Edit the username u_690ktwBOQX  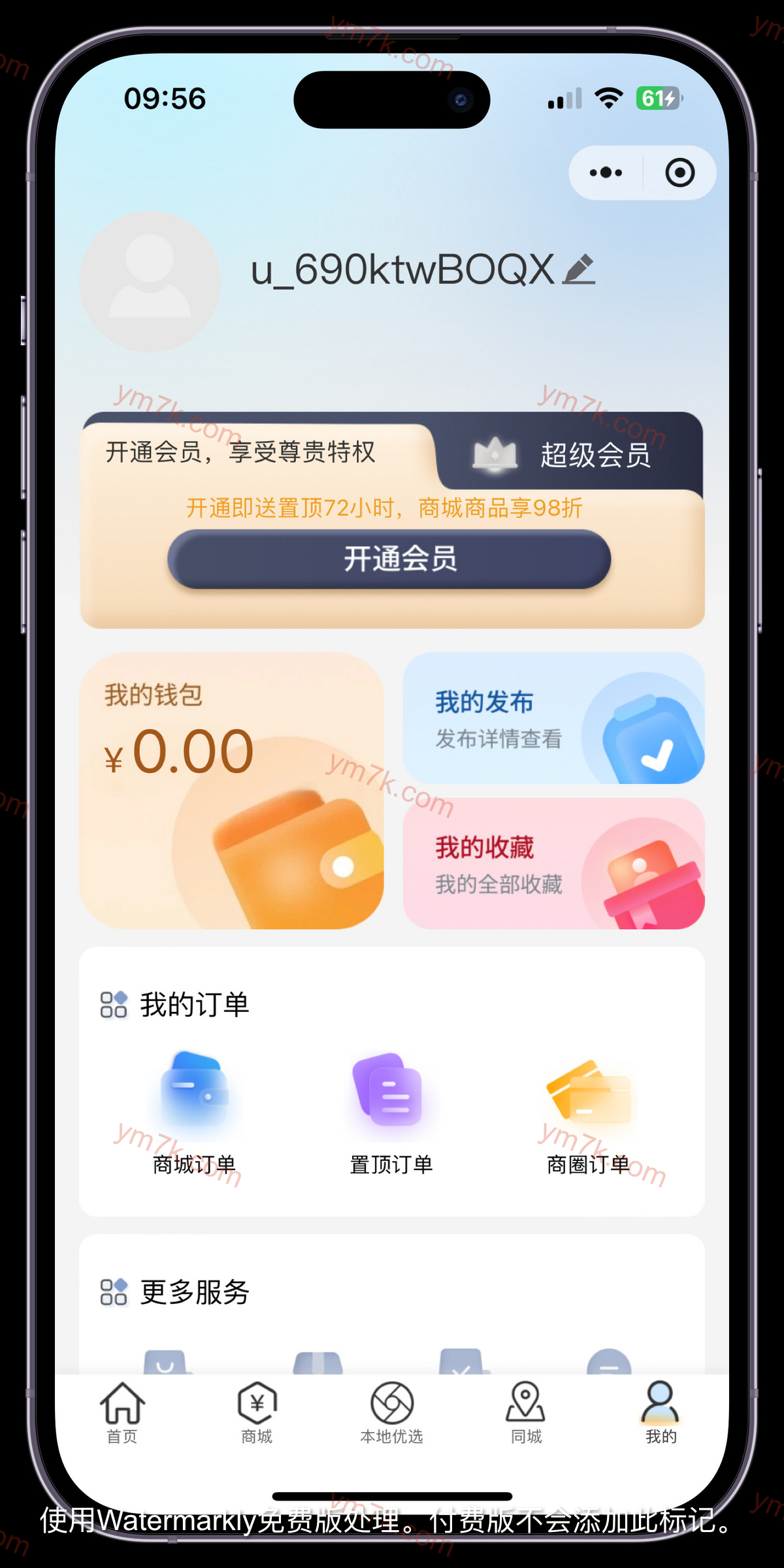pos(579,269)
